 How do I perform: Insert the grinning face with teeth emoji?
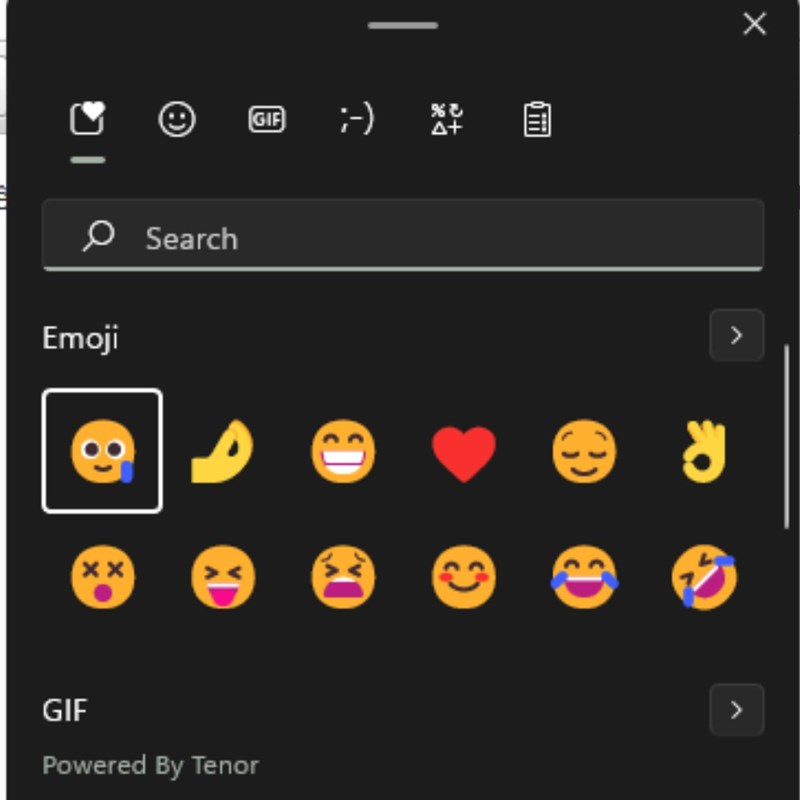[x=343, y=451]
